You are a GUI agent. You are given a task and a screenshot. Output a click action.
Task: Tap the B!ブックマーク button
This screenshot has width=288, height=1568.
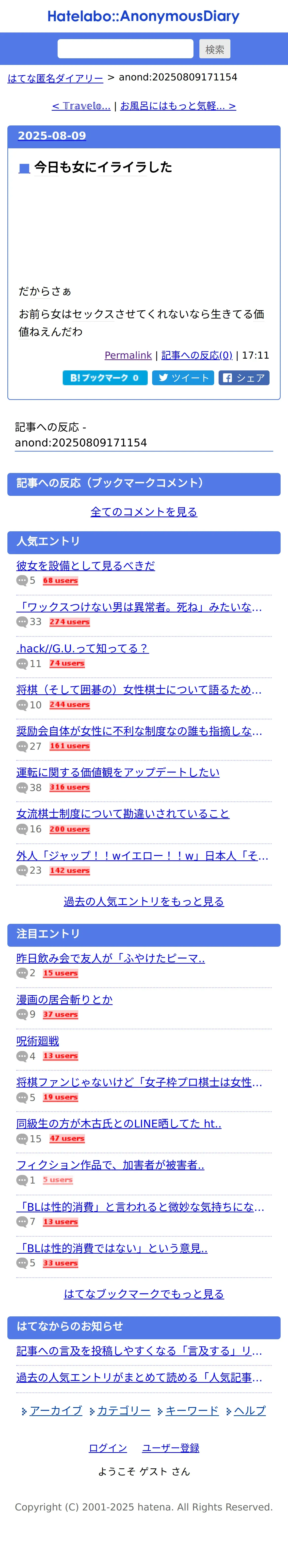(104, 378)
